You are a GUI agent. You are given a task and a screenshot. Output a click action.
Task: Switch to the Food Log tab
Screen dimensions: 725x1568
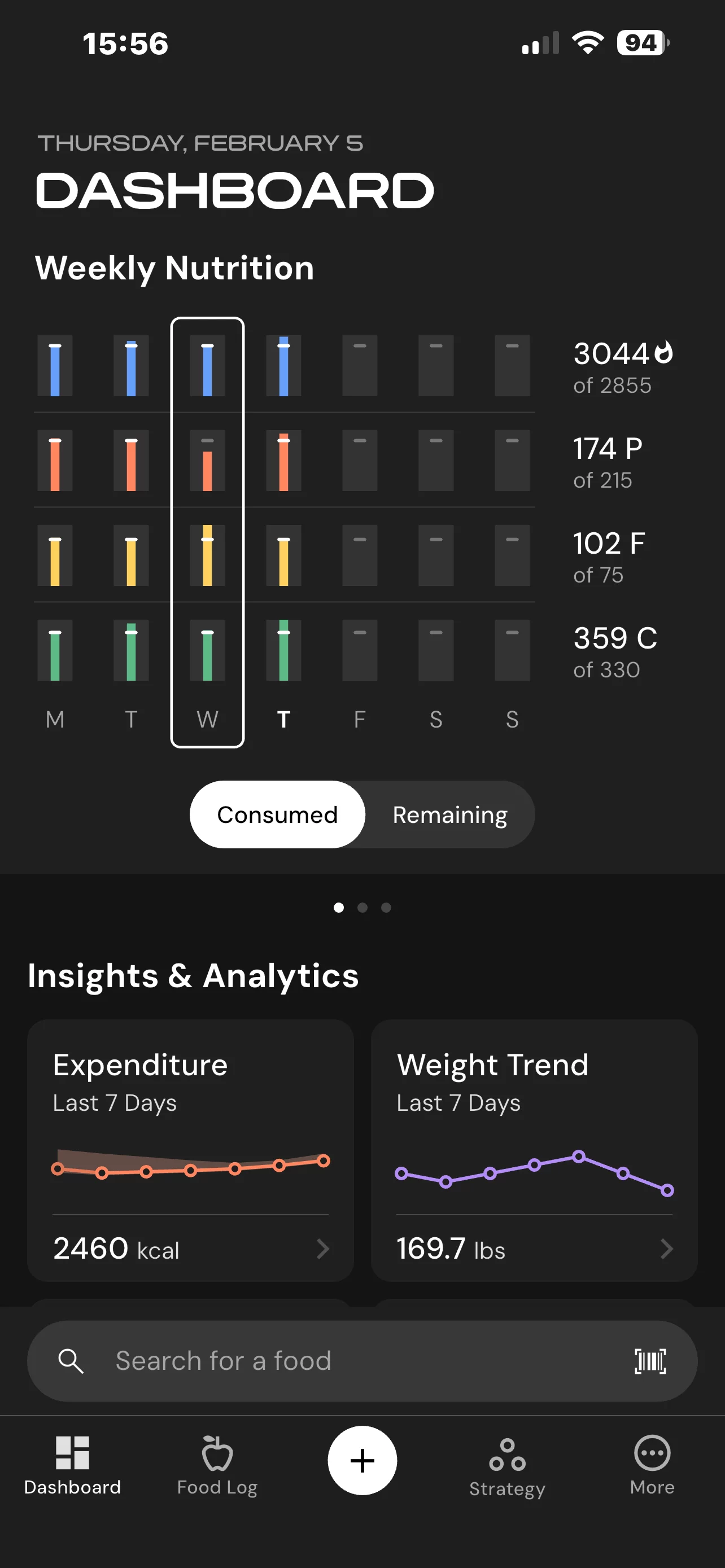[x=217, y=1466]
